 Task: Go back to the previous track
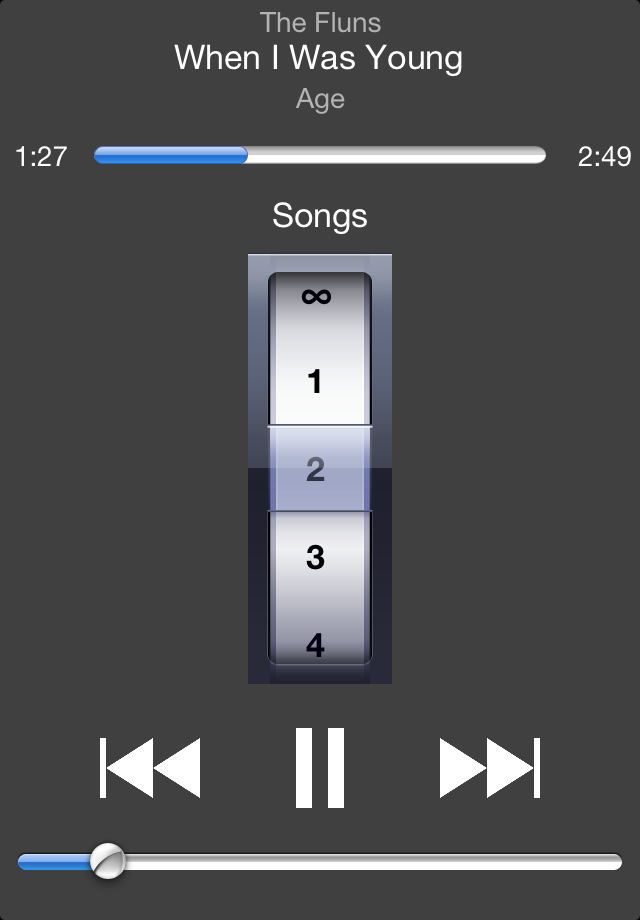click(151, 768)
